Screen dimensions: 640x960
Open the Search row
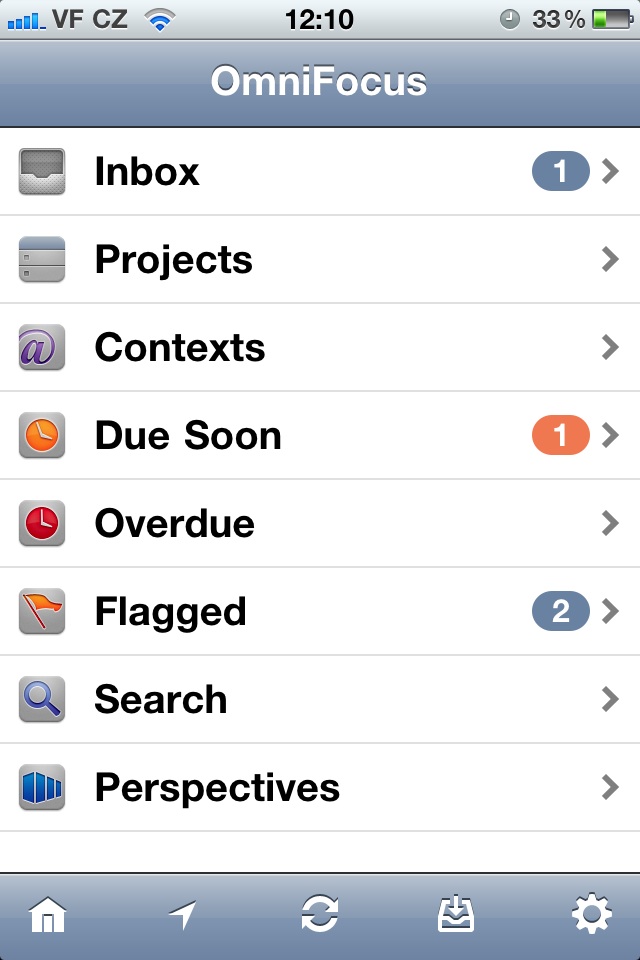320,700
